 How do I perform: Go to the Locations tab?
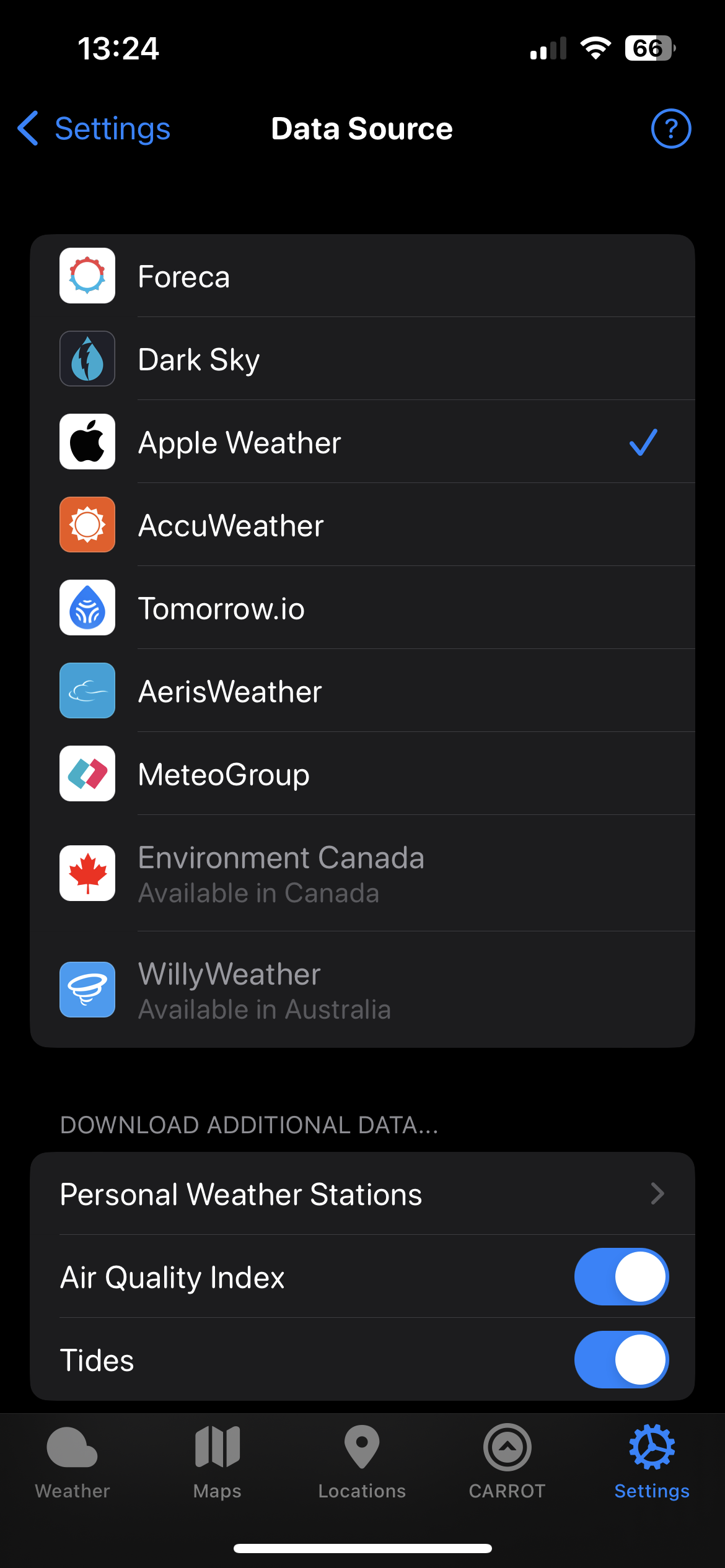tap(362, 1461)
